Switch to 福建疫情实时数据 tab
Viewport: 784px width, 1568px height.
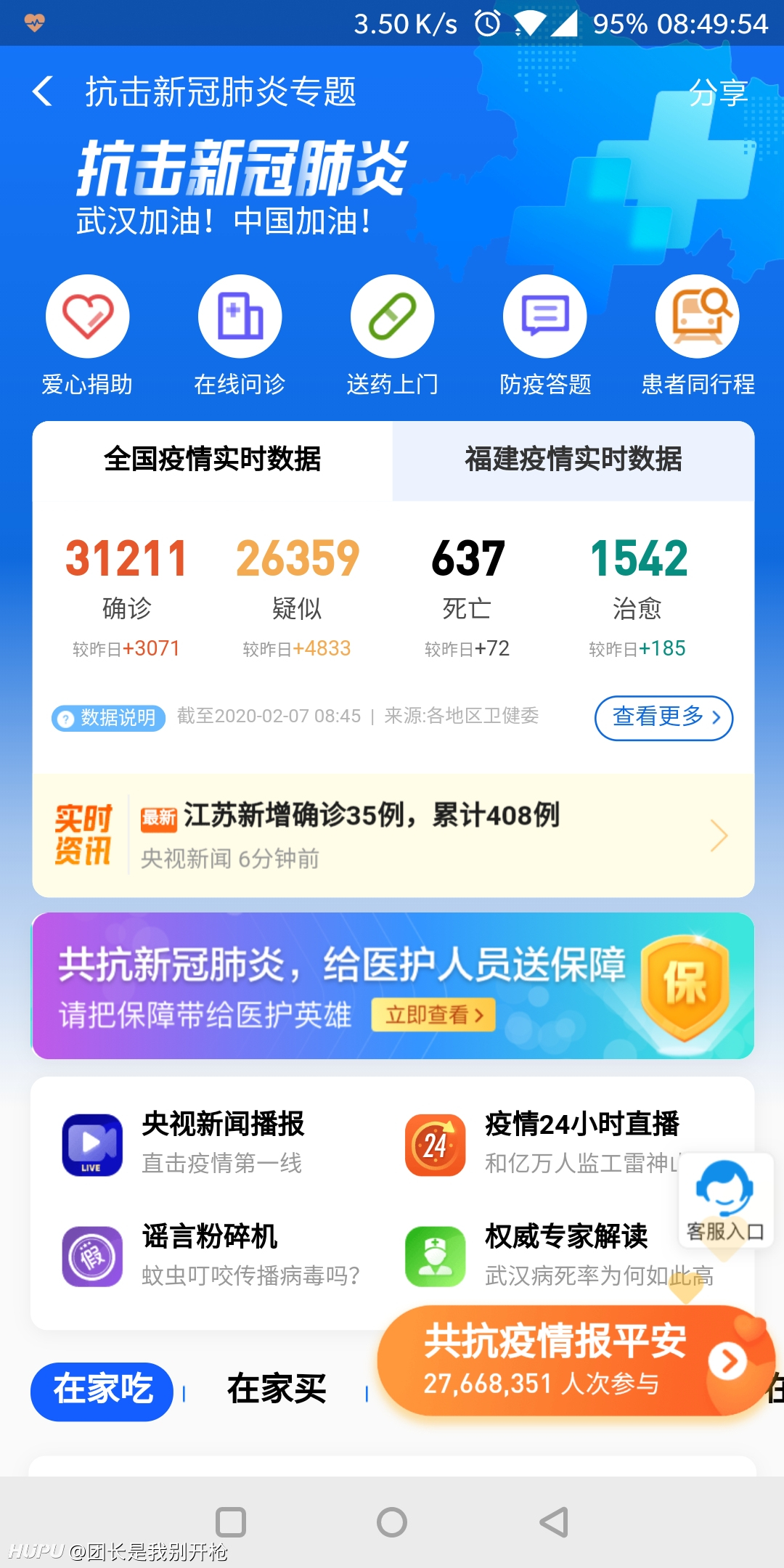pos(573,460)
